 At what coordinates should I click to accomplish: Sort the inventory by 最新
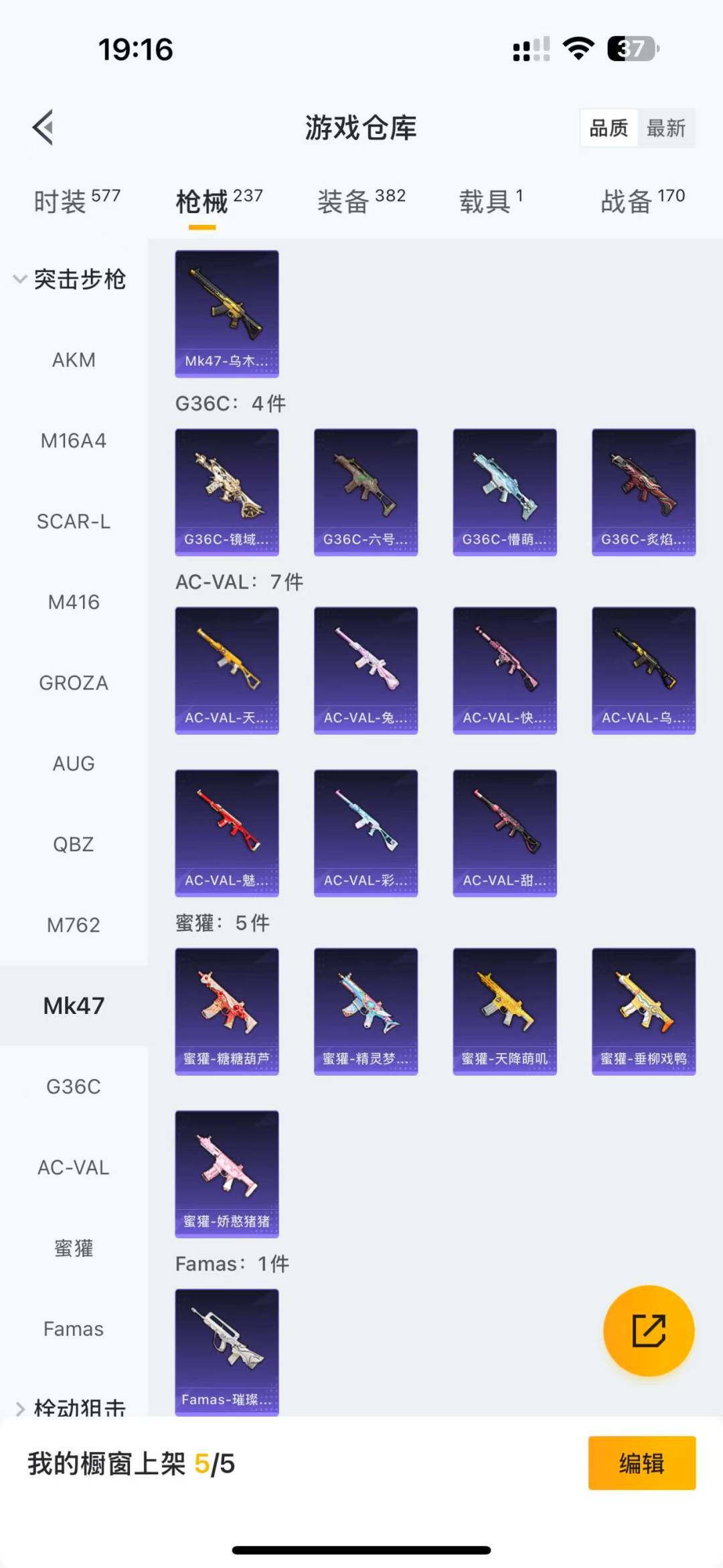[x=666, y=128]
